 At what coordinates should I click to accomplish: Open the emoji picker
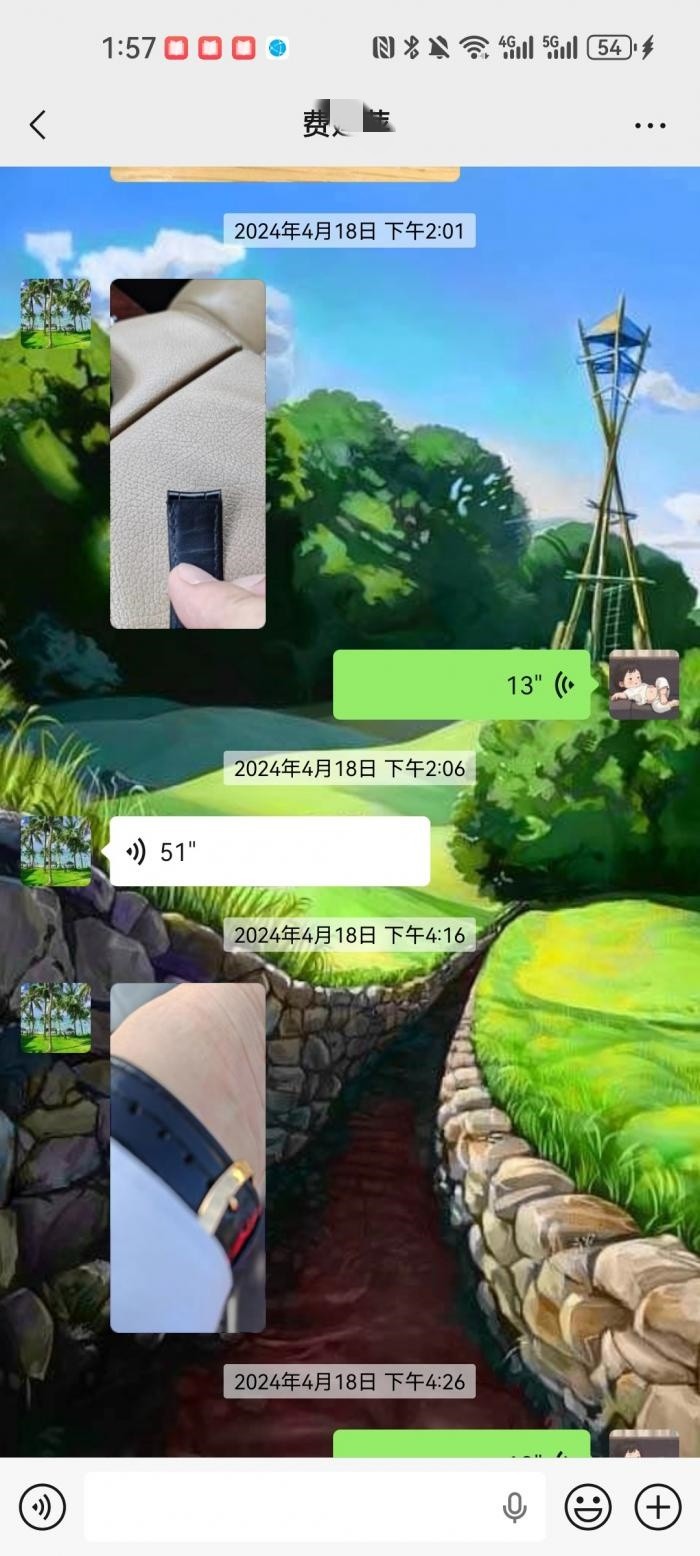(x=588, y=1507)
